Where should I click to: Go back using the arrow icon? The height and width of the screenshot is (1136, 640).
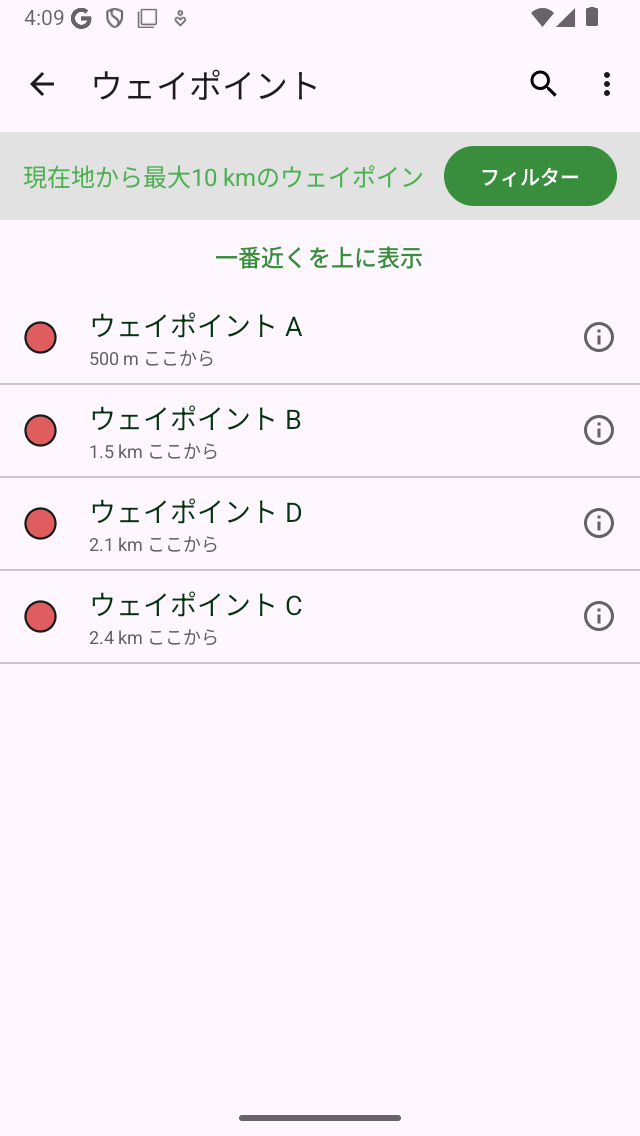pyautogui.click(x=42, y=85)
